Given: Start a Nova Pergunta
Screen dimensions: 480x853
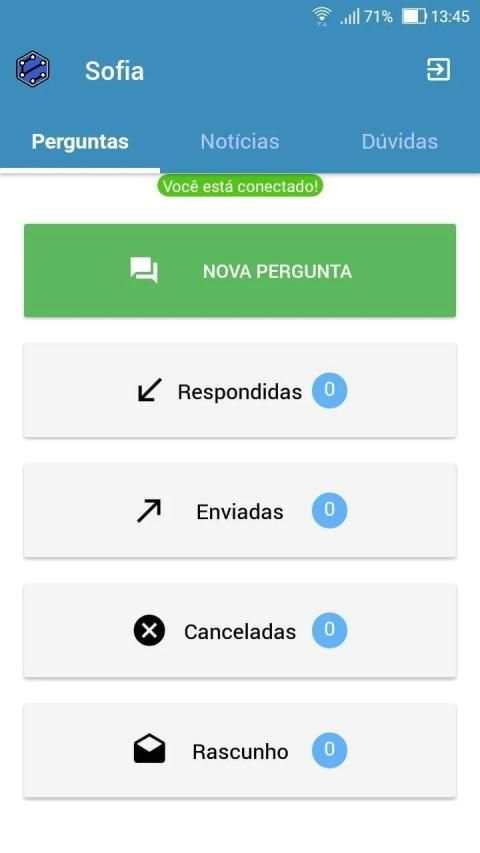Looking at the screenshot, I should (x=240, y=270).
